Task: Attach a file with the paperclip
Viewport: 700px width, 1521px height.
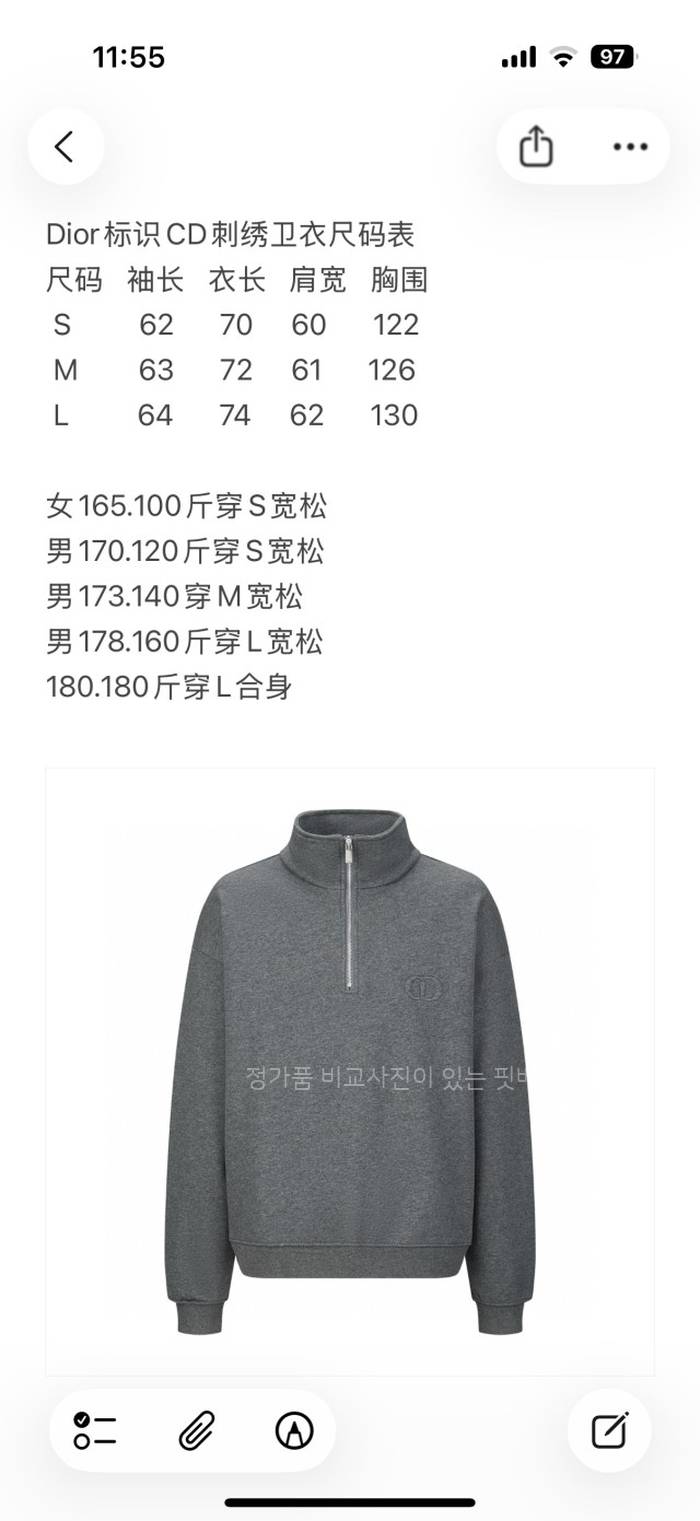Action: [194, 1431]
